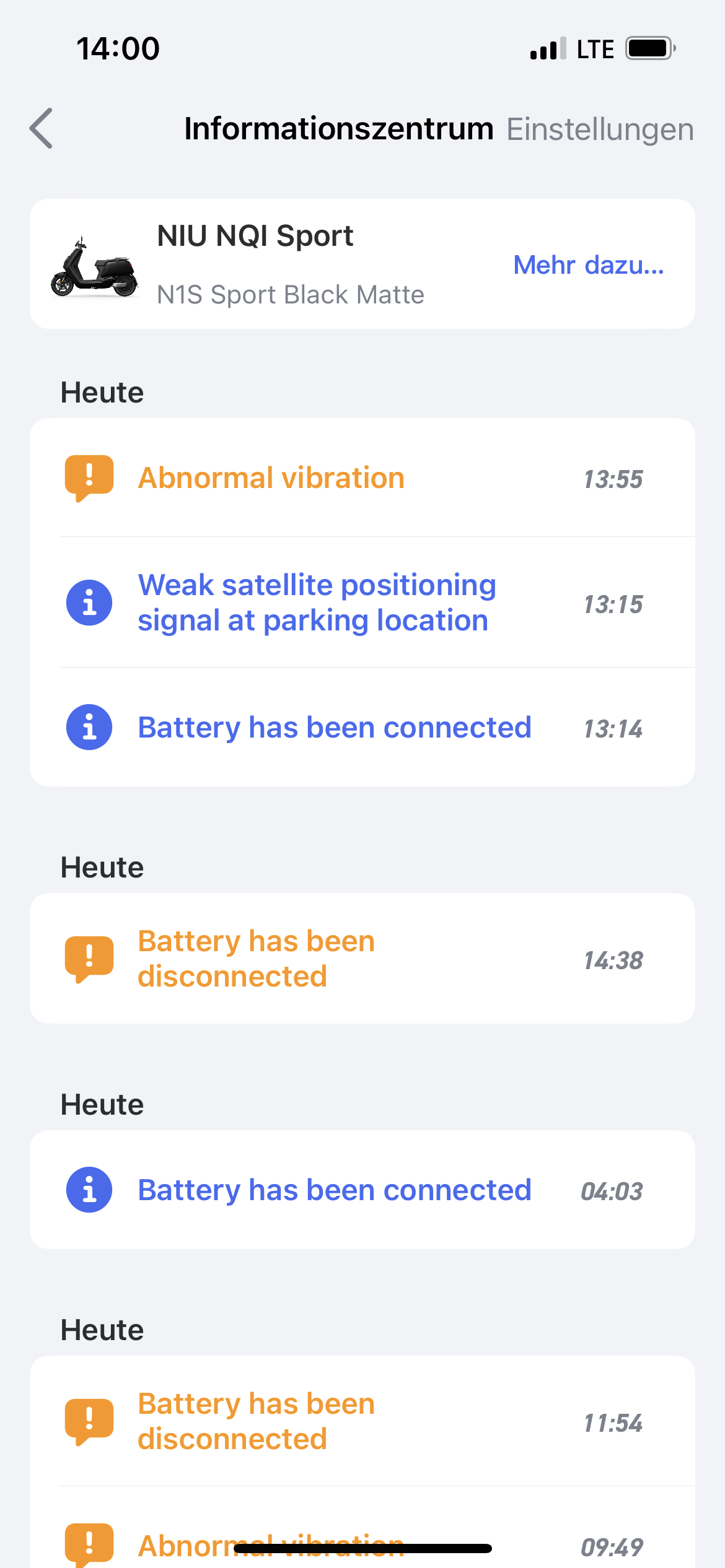Go back from Informationszentrum

42,129
